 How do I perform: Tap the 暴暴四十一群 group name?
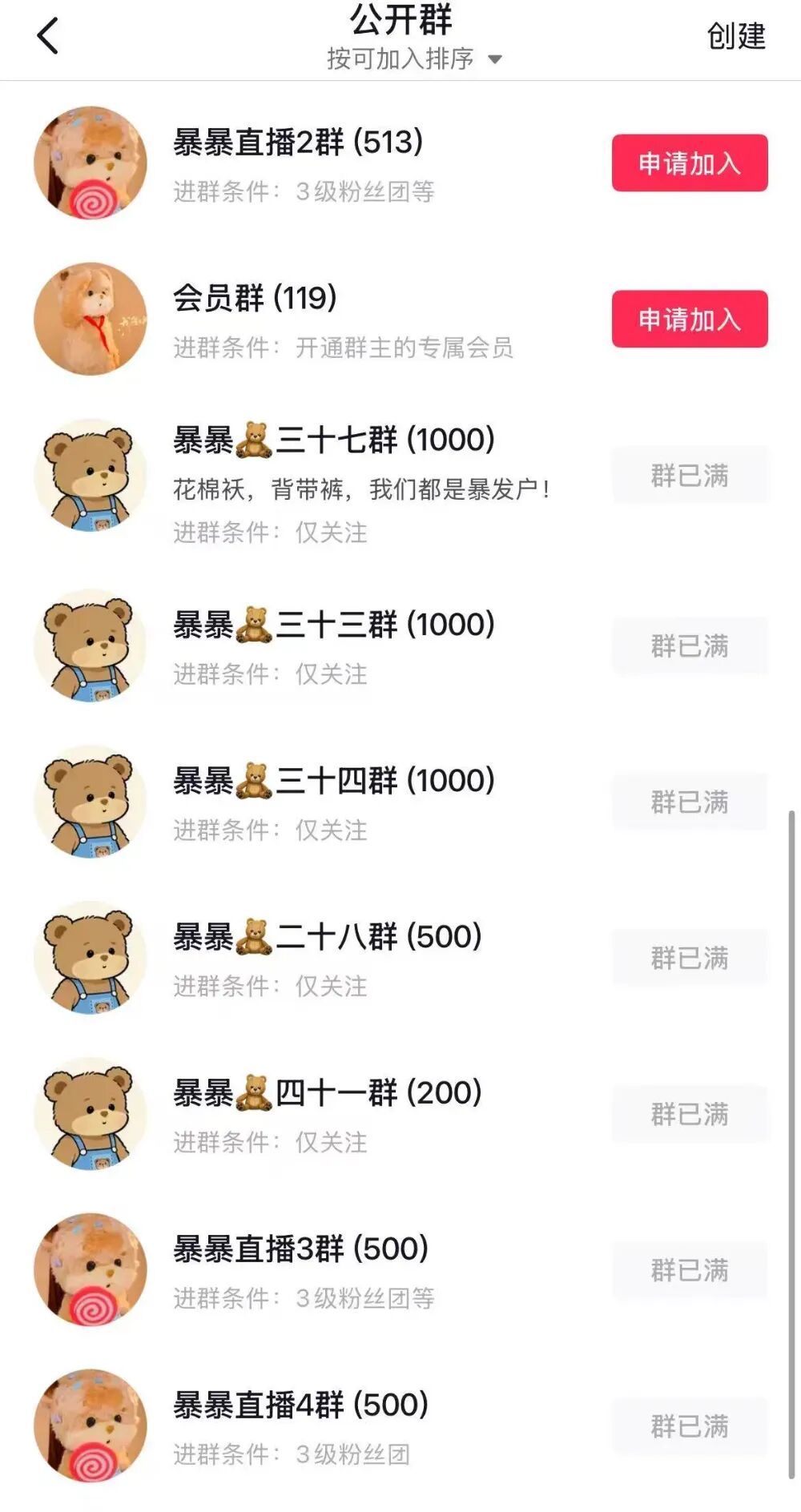(327, 1092)
